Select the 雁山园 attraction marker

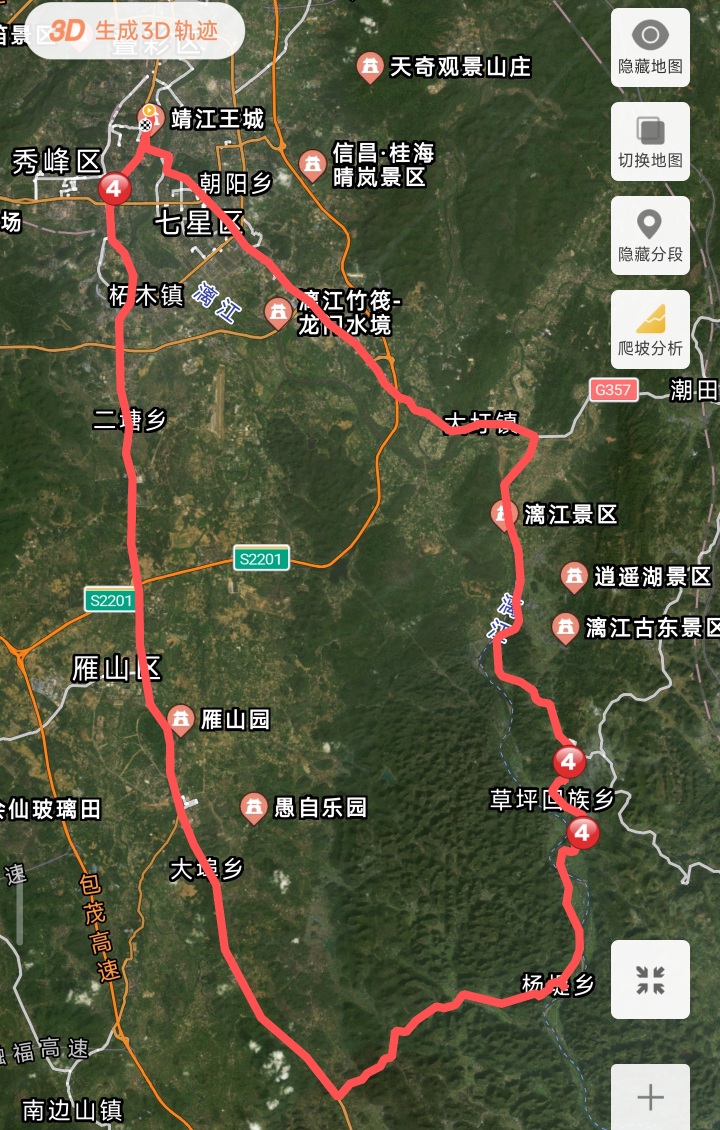tap(179, 719)
